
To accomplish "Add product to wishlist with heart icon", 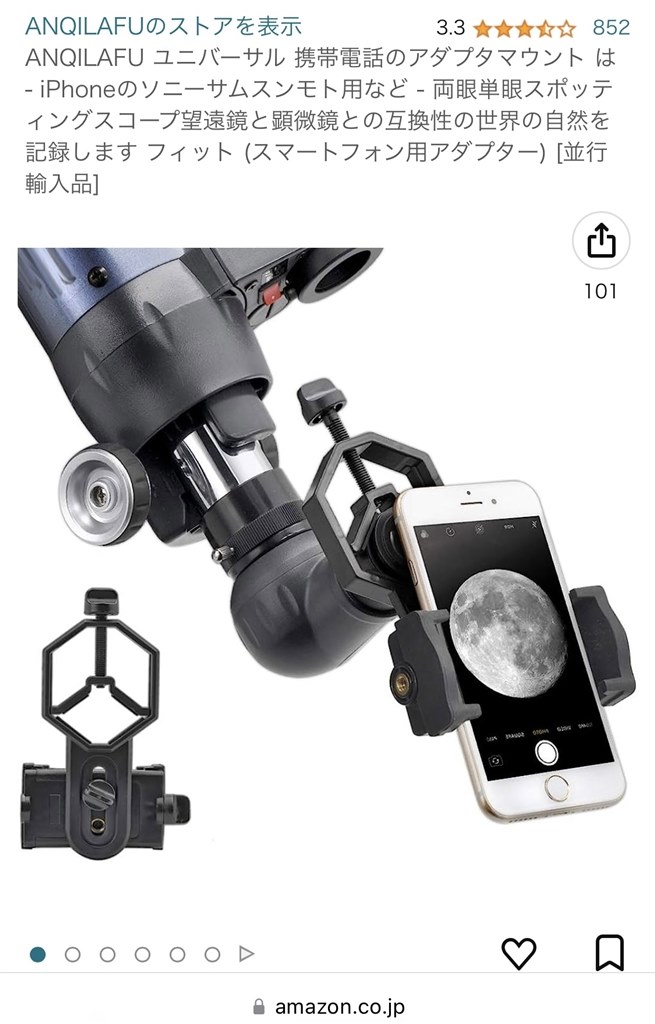I will [518, 953].
